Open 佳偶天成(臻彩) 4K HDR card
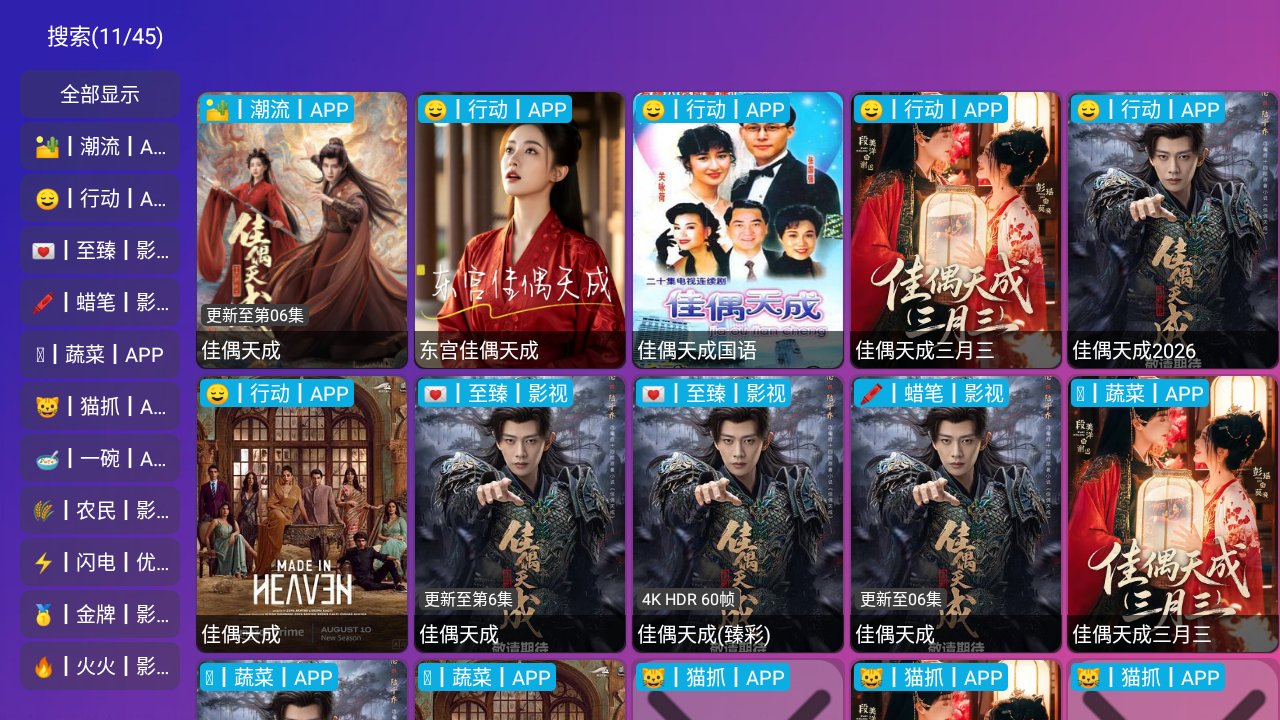 click(738, 514)
